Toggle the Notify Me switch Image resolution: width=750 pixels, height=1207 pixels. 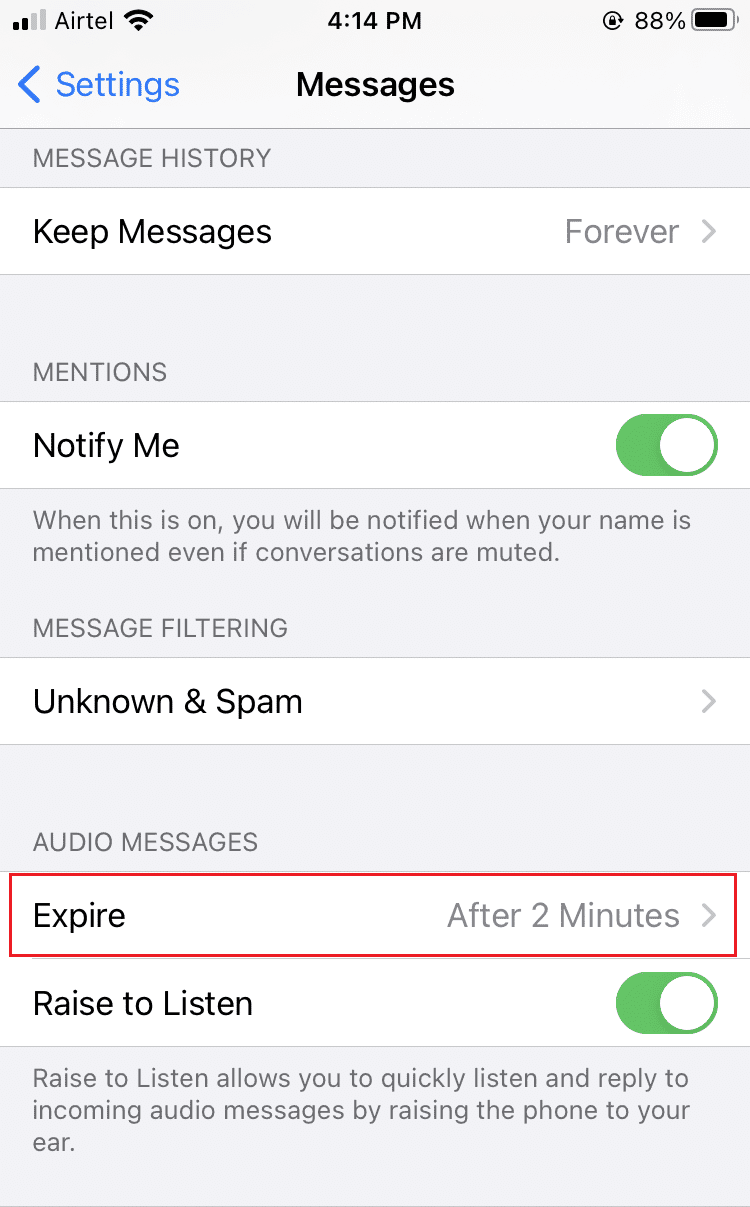(x=666, y=445)
